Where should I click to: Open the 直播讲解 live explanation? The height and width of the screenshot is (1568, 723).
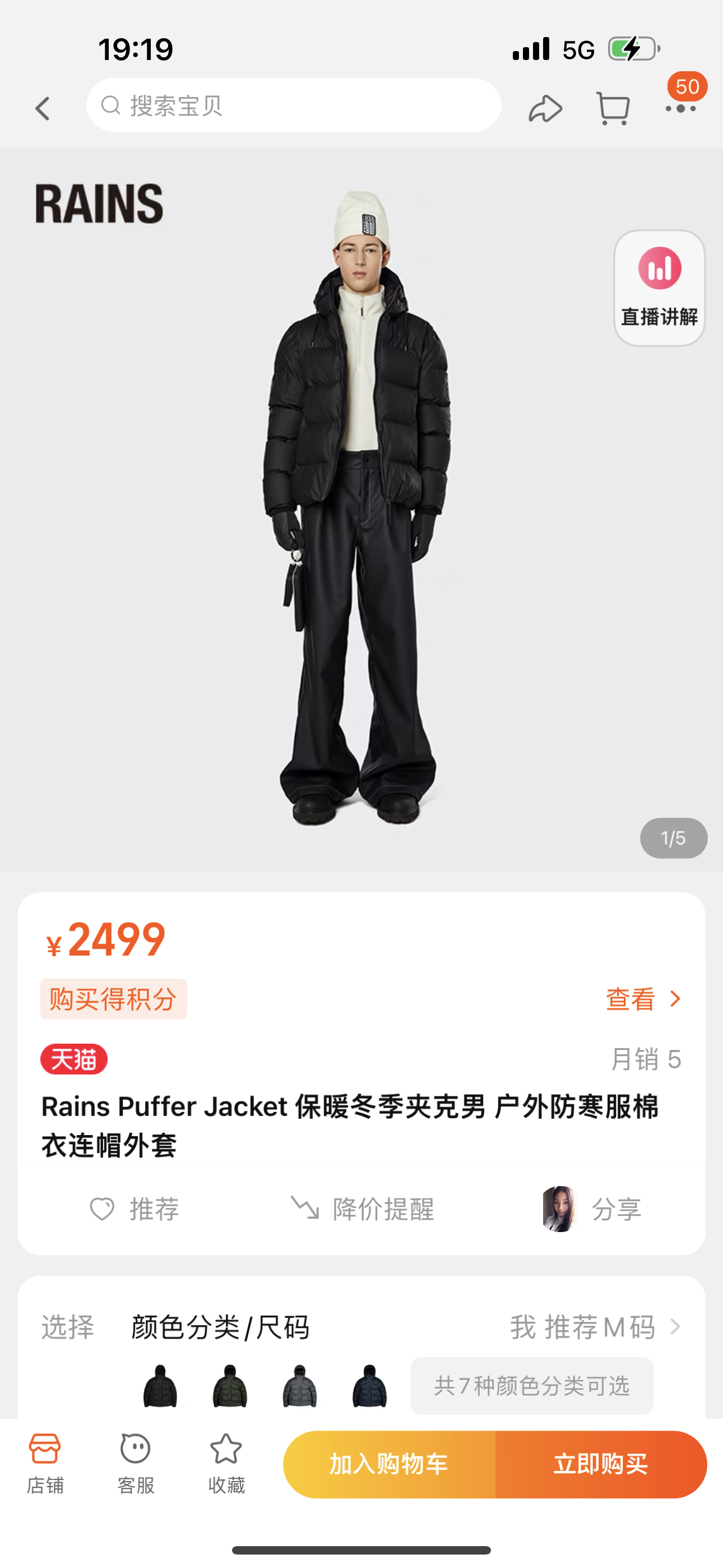pyautogui.click(x=659, y=288)
